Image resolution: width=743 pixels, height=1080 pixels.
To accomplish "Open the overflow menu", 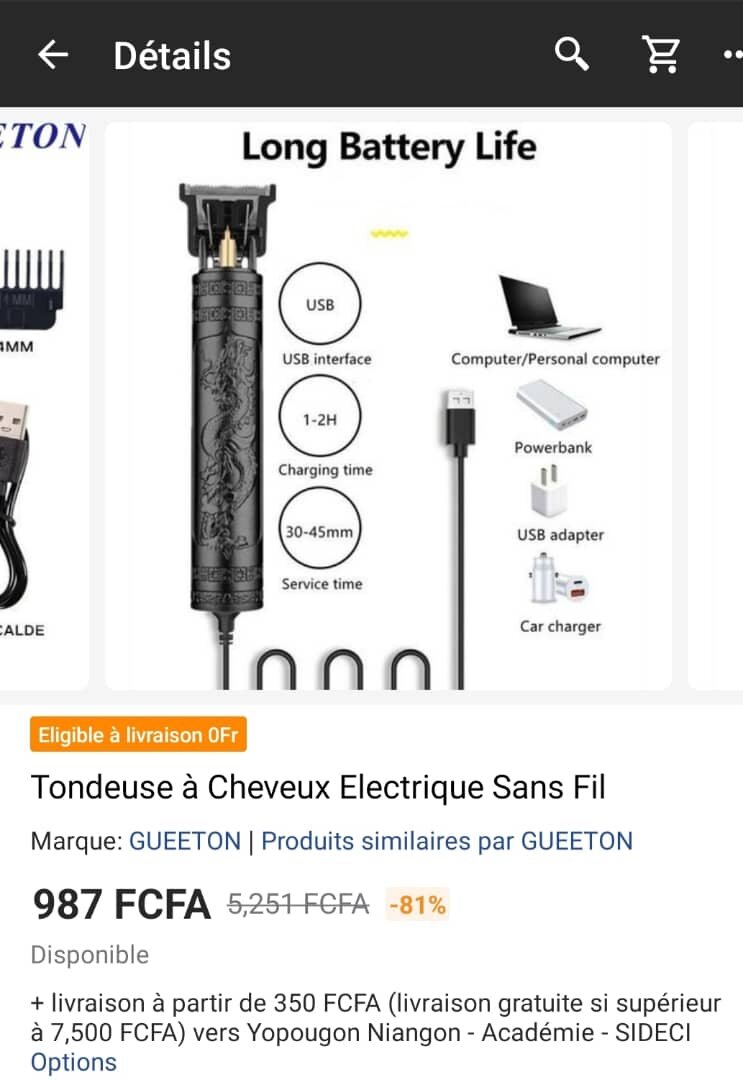I will 733,55.
